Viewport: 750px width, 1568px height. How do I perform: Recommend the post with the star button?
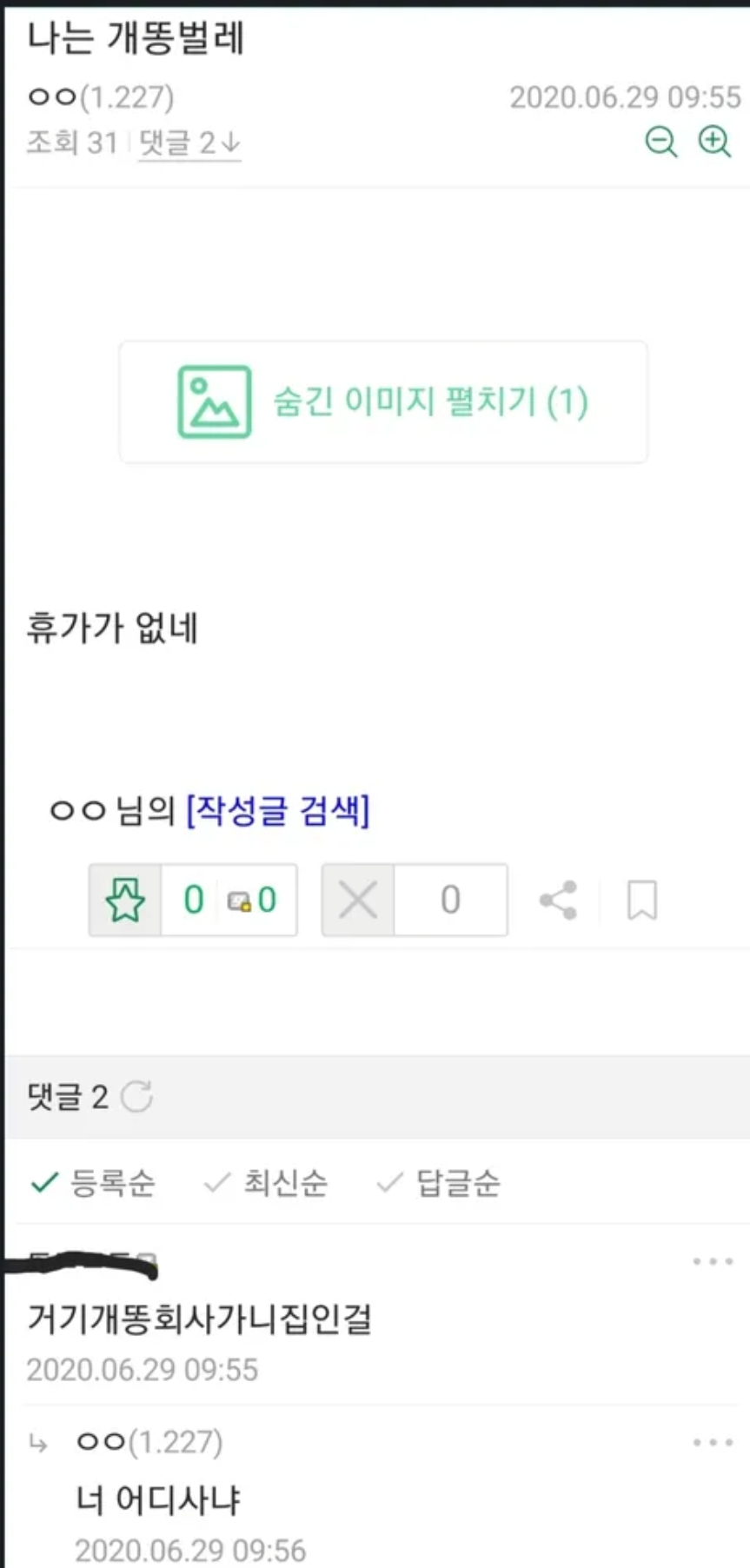pyautogui.click(x=125, y=900)
